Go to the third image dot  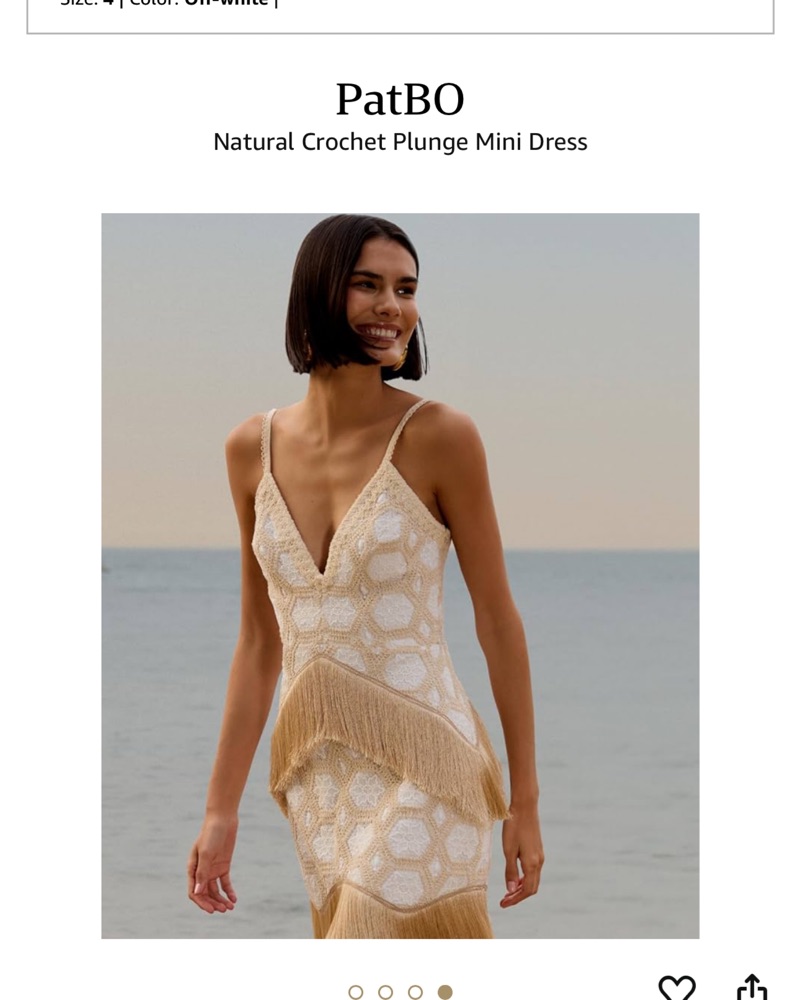pos(415,992)
